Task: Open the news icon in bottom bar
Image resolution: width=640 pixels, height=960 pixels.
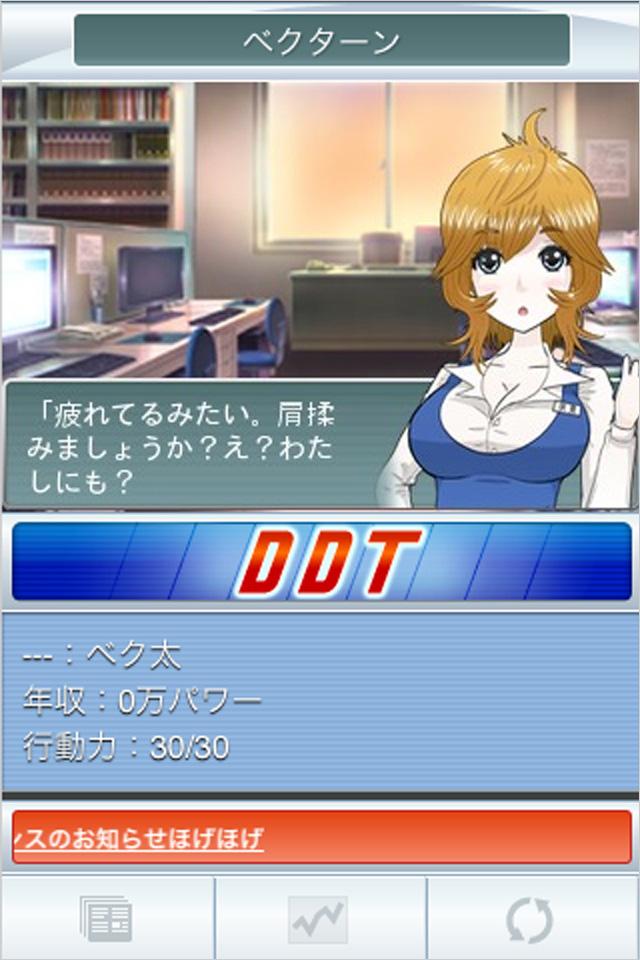Action: [x=106, y=919]
